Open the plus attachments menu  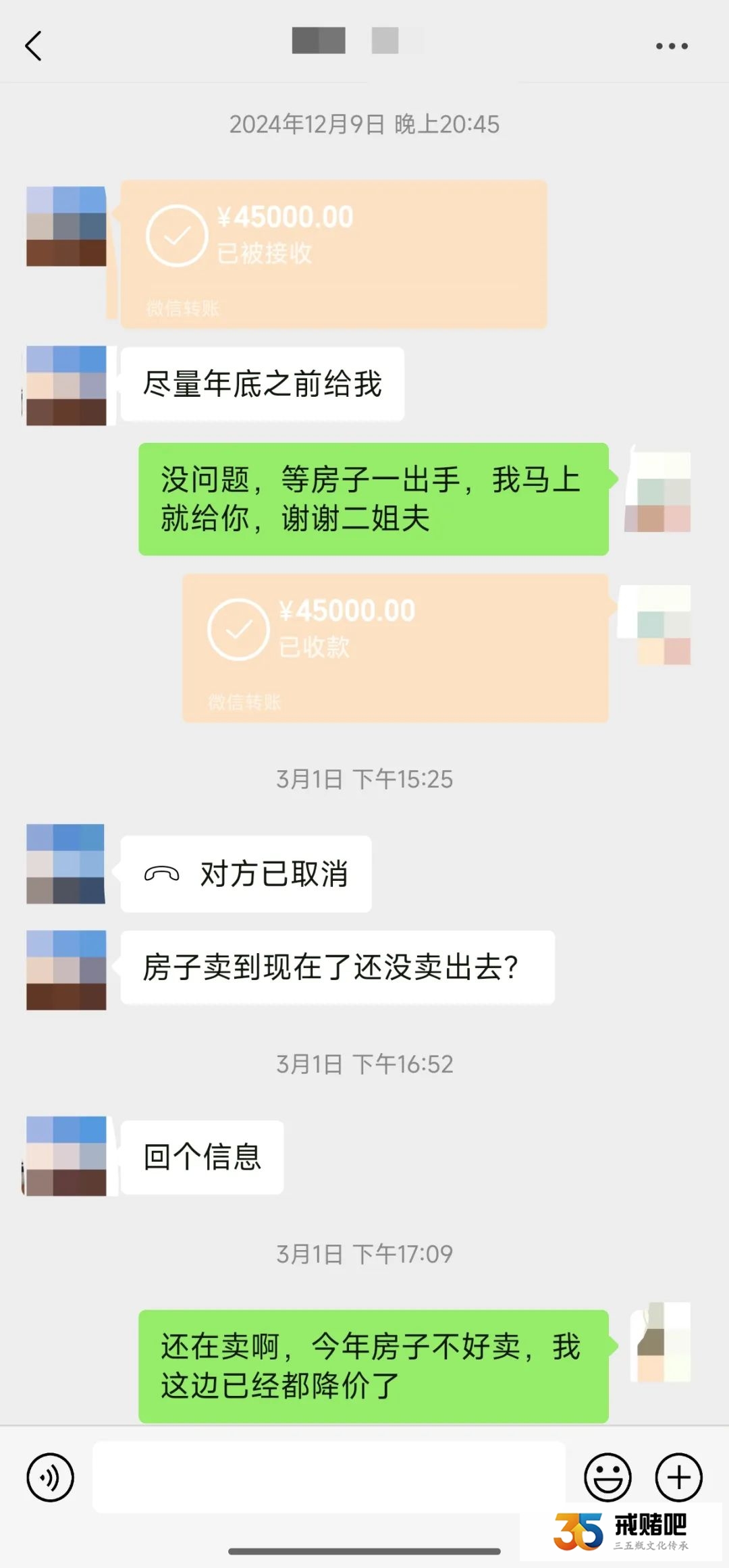point(678,1478)
